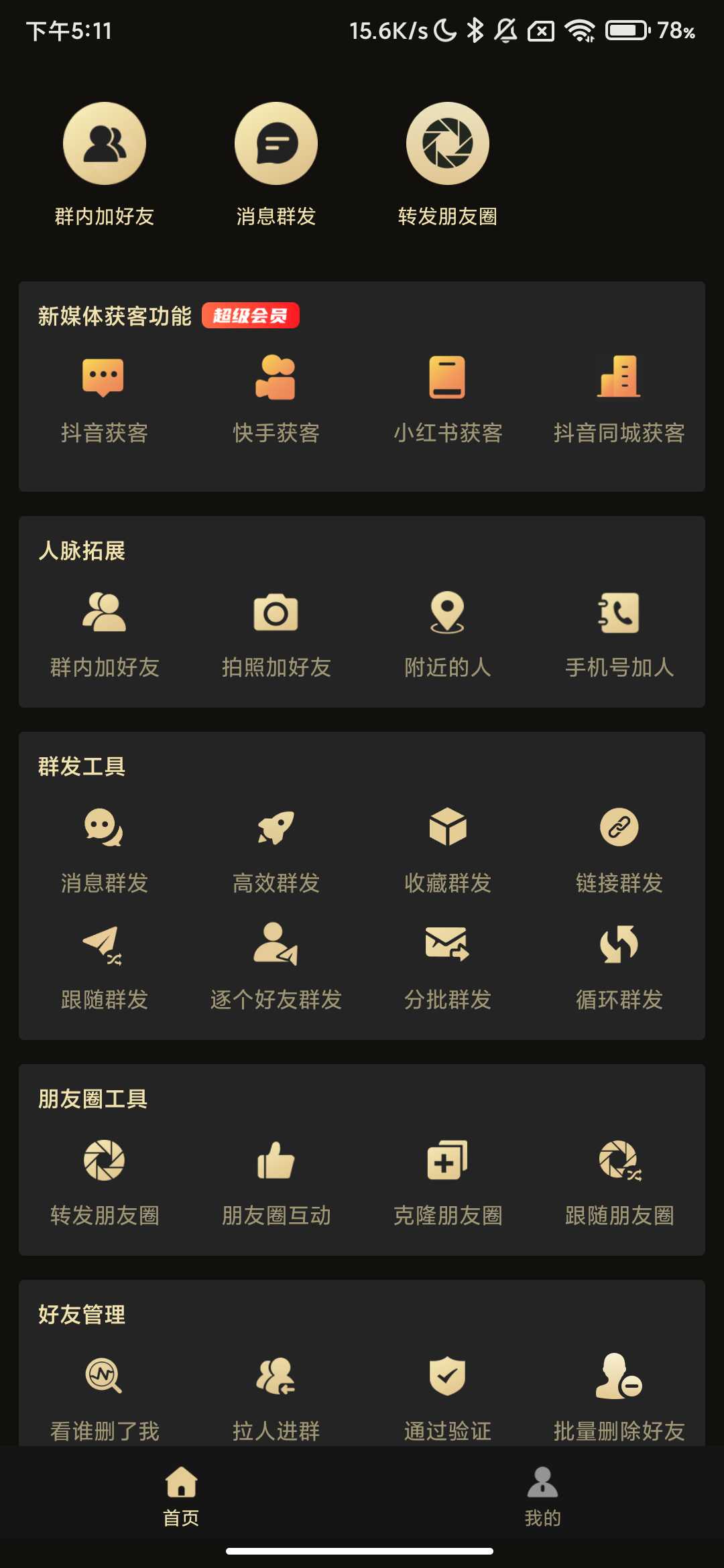This screenshot has width=724, height=1568.
Task: Open 群内加好友 in 人脉拓展 section
Action: pos(104,633)
